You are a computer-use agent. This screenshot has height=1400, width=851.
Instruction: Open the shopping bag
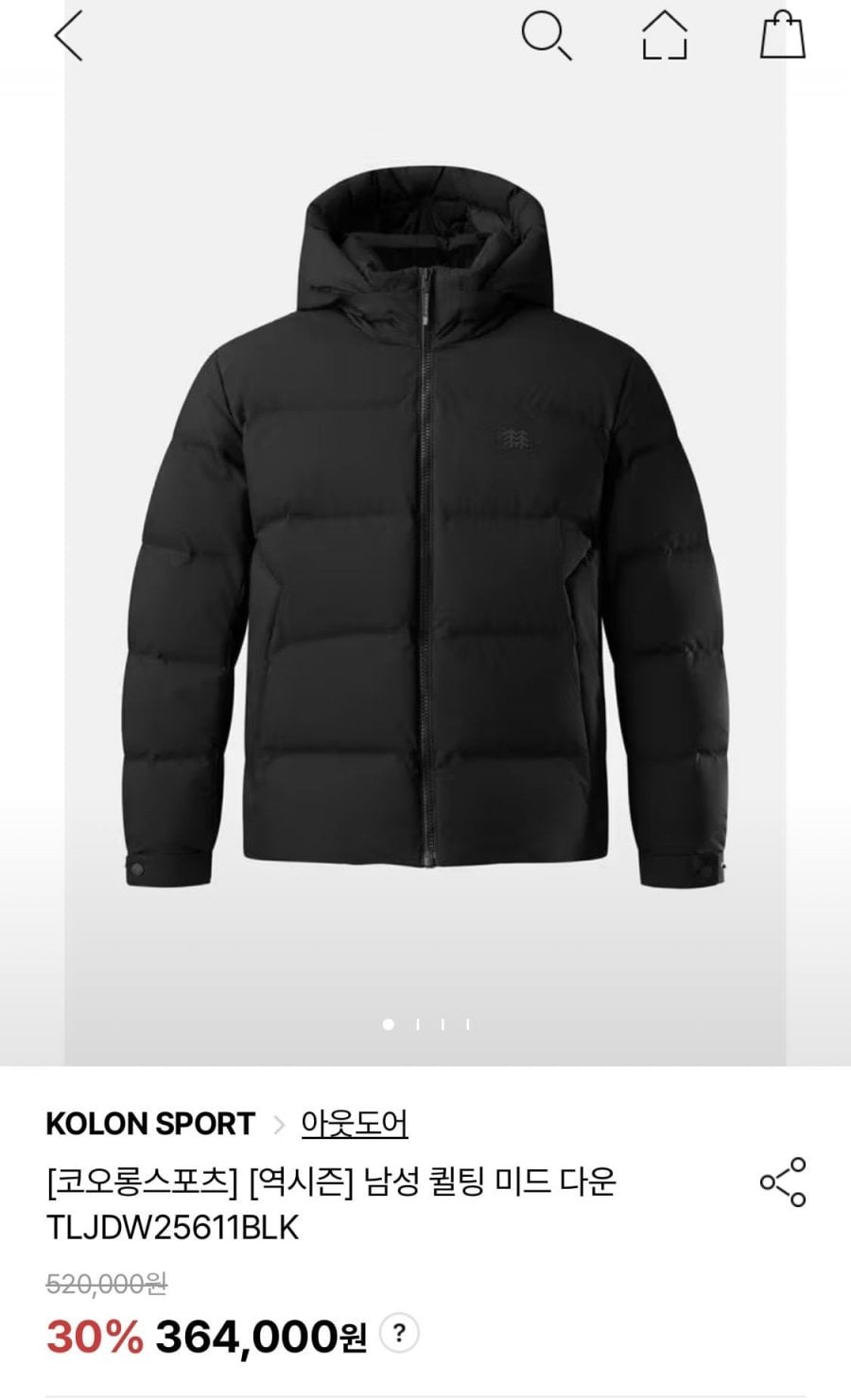(783, 35)
